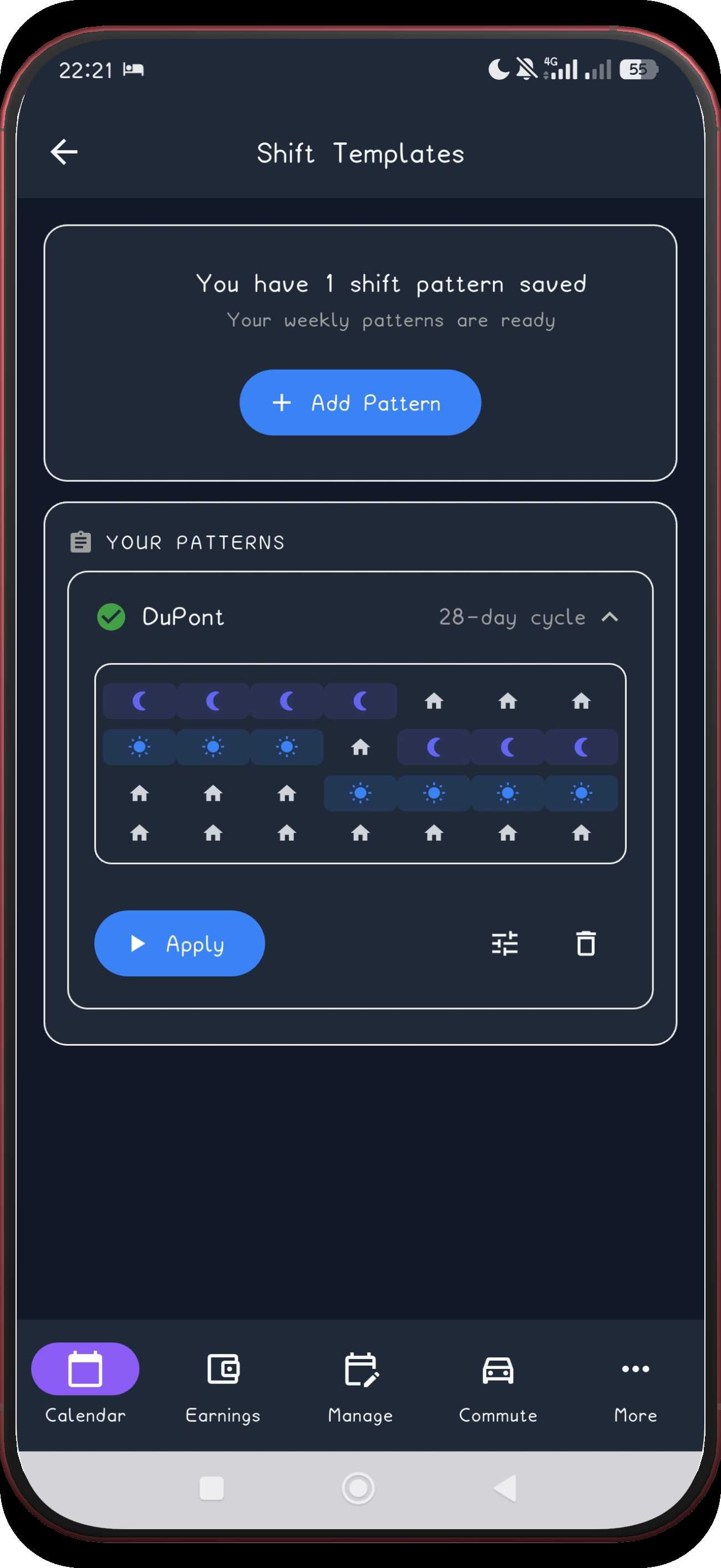The height and width of the screenshot is (1568, 721).
Task: Tap the system home button
Action: [x=358, y=1488]
